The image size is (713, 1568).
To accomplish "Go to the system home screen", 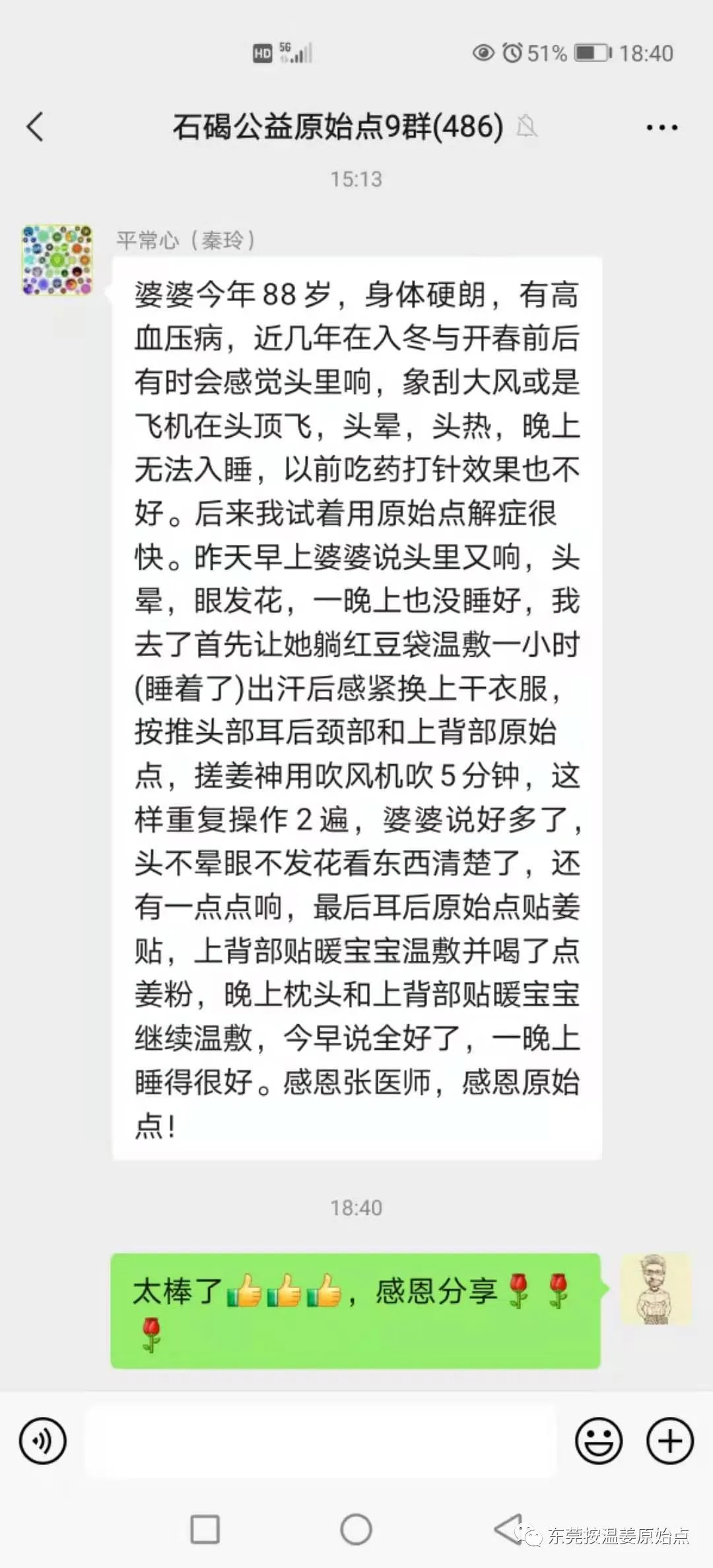I will click(x=356, y=1529).
